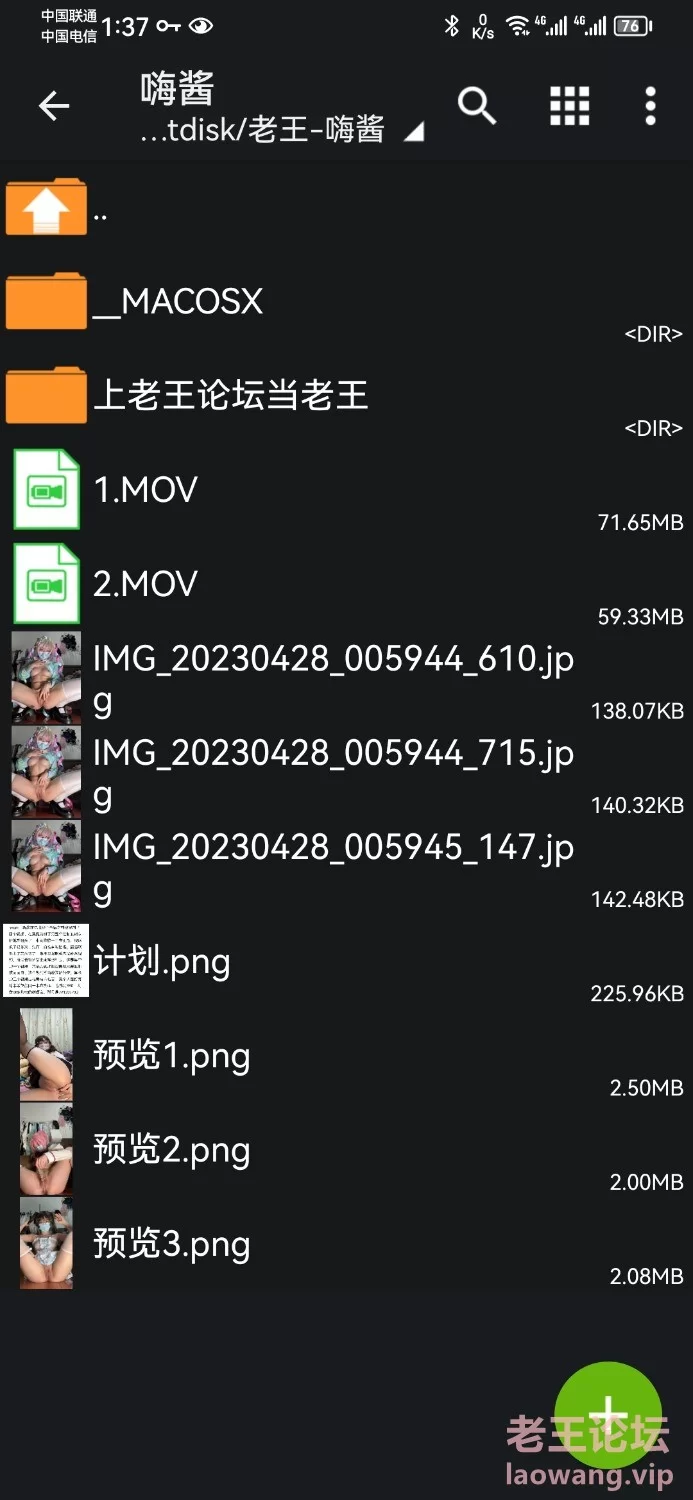Open the search icon
This screenshot has width=693, height=1500.
477,106
